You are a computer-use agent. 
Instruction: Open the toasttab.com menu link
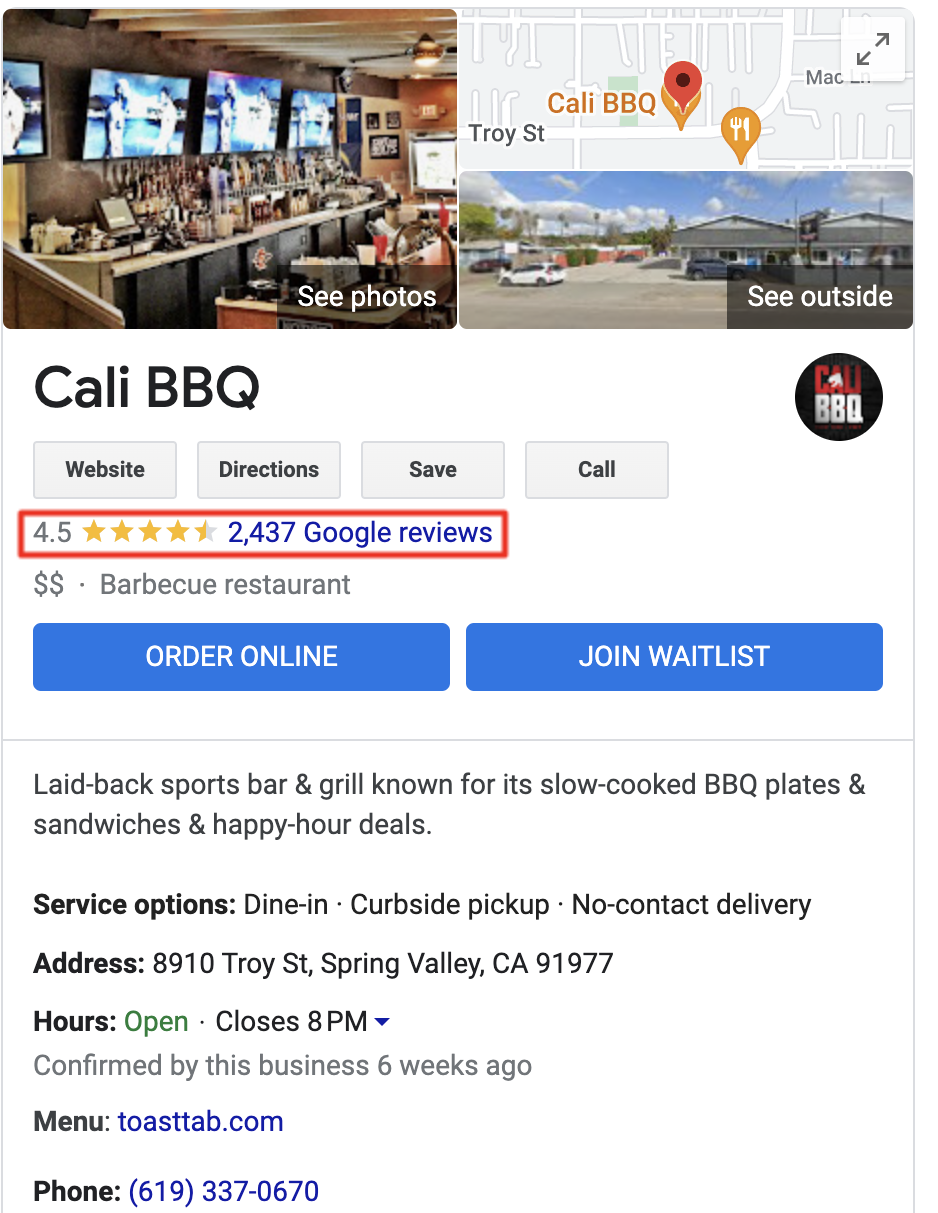click(x=200, y=1121)
